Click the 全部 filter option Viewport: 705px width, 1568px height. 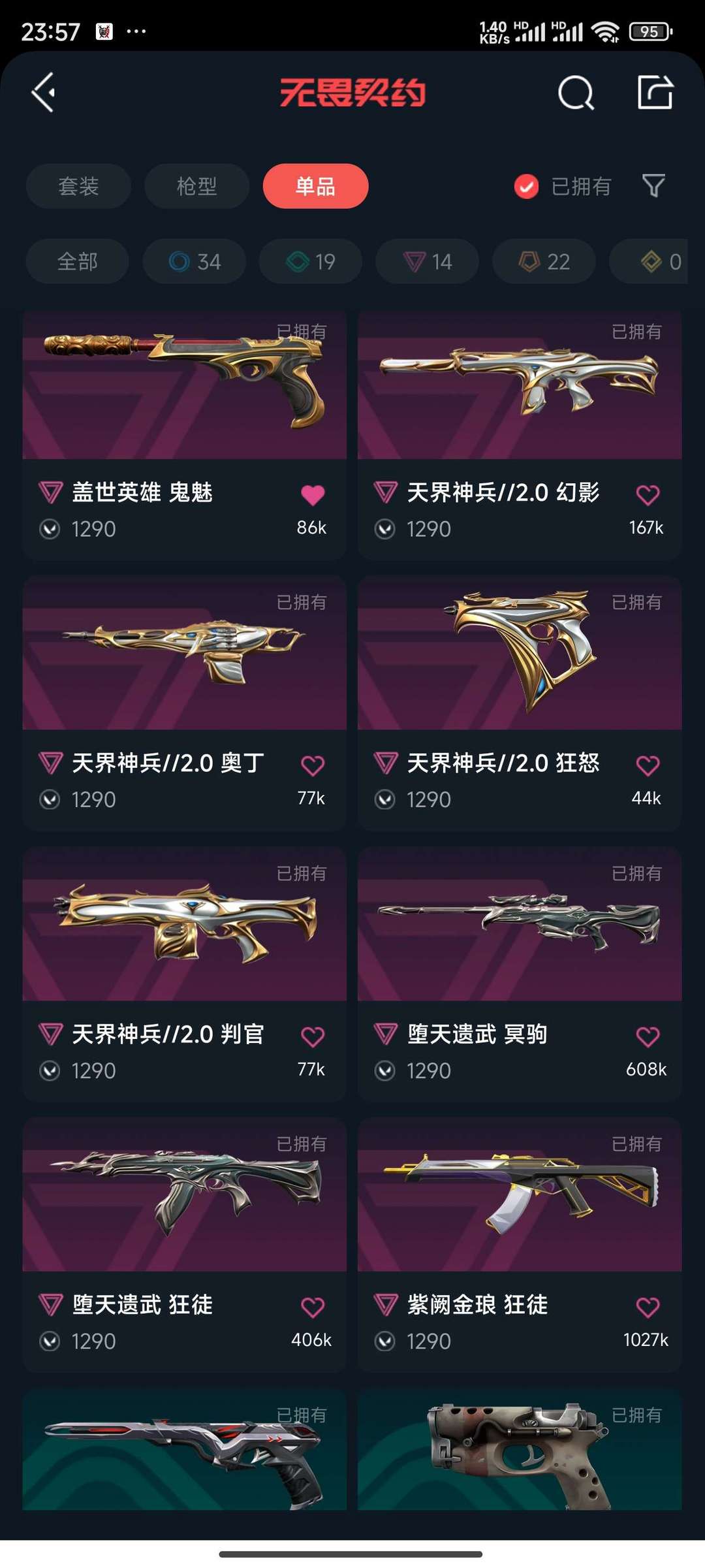tap(76, 261)
